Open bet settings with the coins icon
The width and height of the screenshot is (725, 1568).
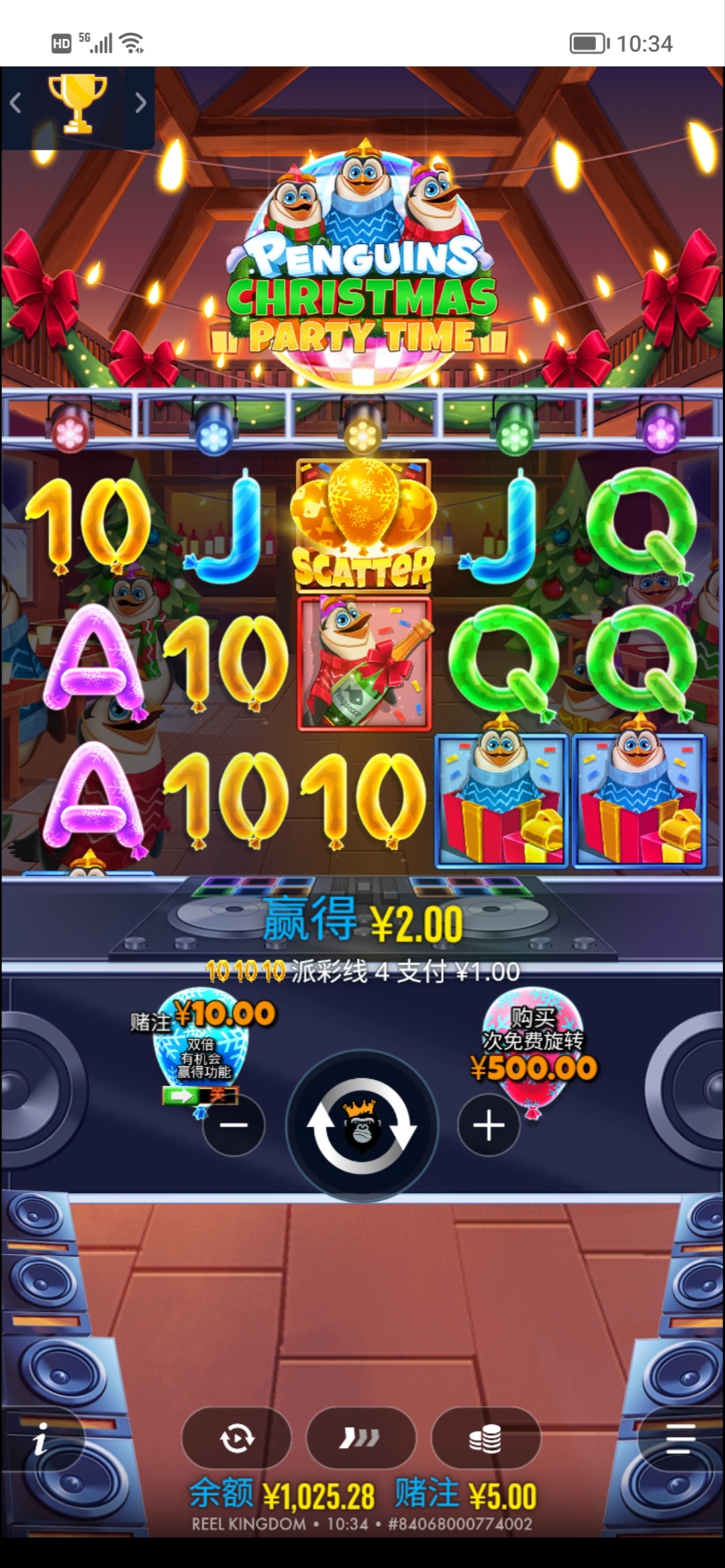click(x=485, y=1438)
